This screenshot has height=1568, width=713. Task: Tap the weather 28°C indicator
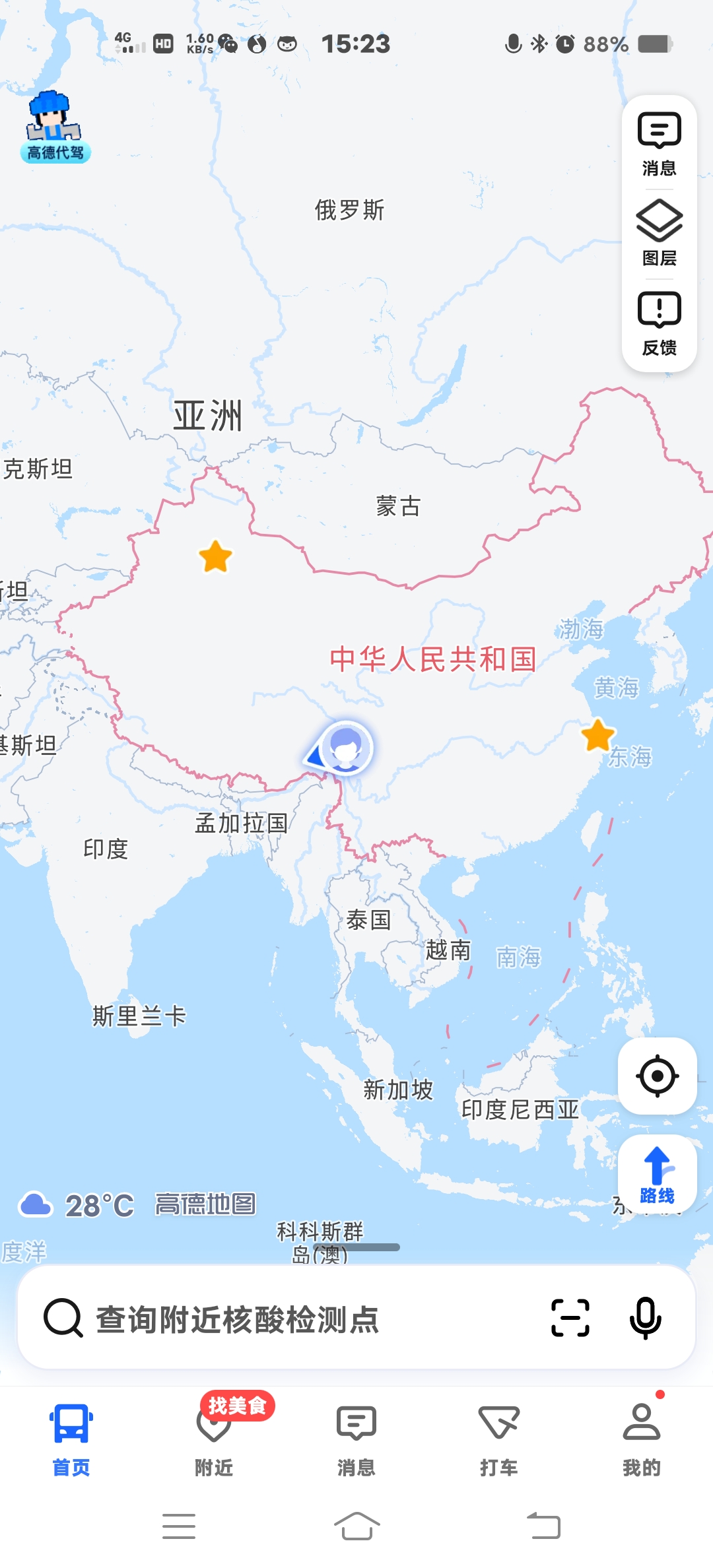tap(78, 1205)
